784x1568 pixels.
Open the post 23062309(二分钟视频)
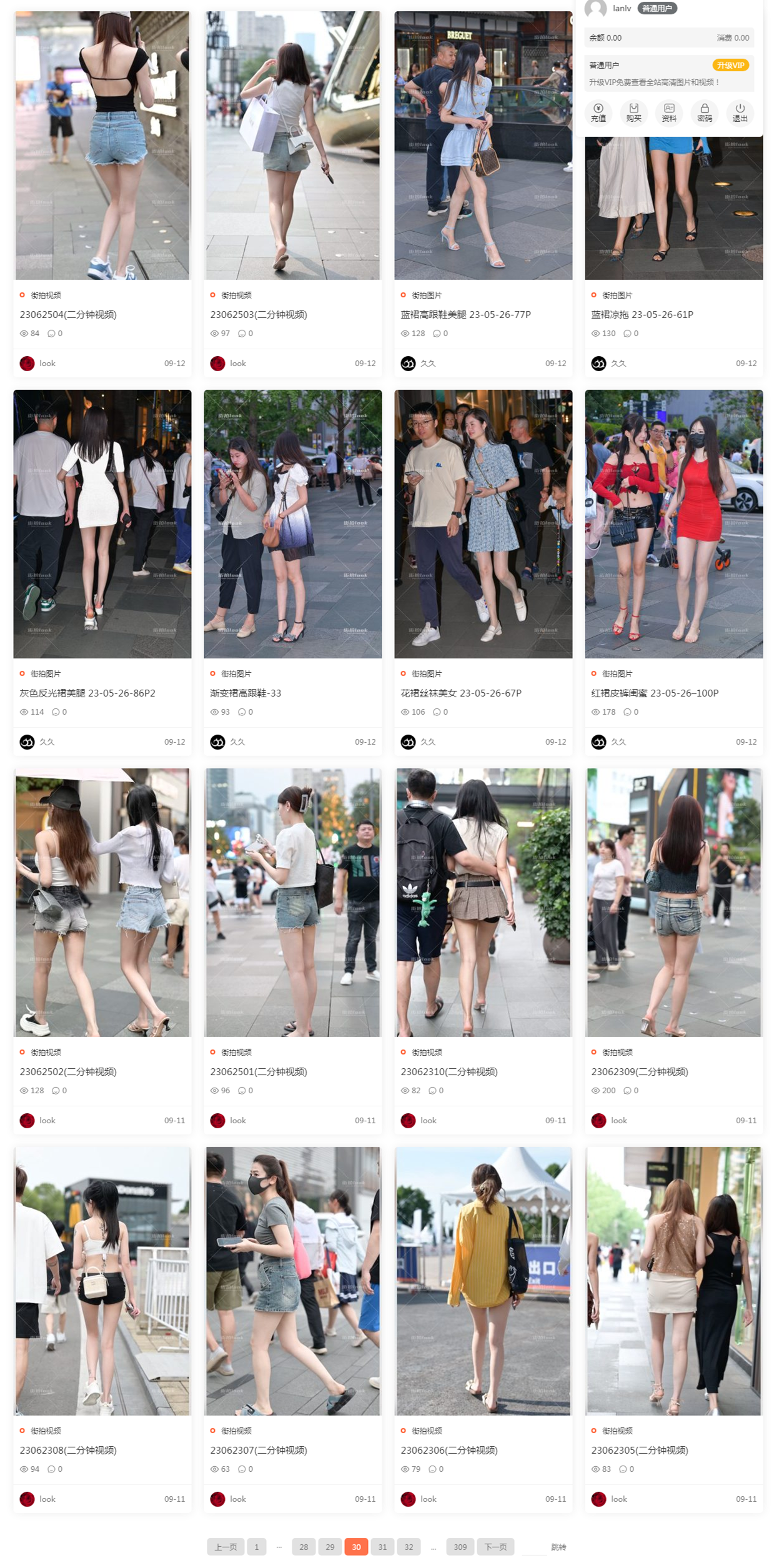(x=639, y=1071)
